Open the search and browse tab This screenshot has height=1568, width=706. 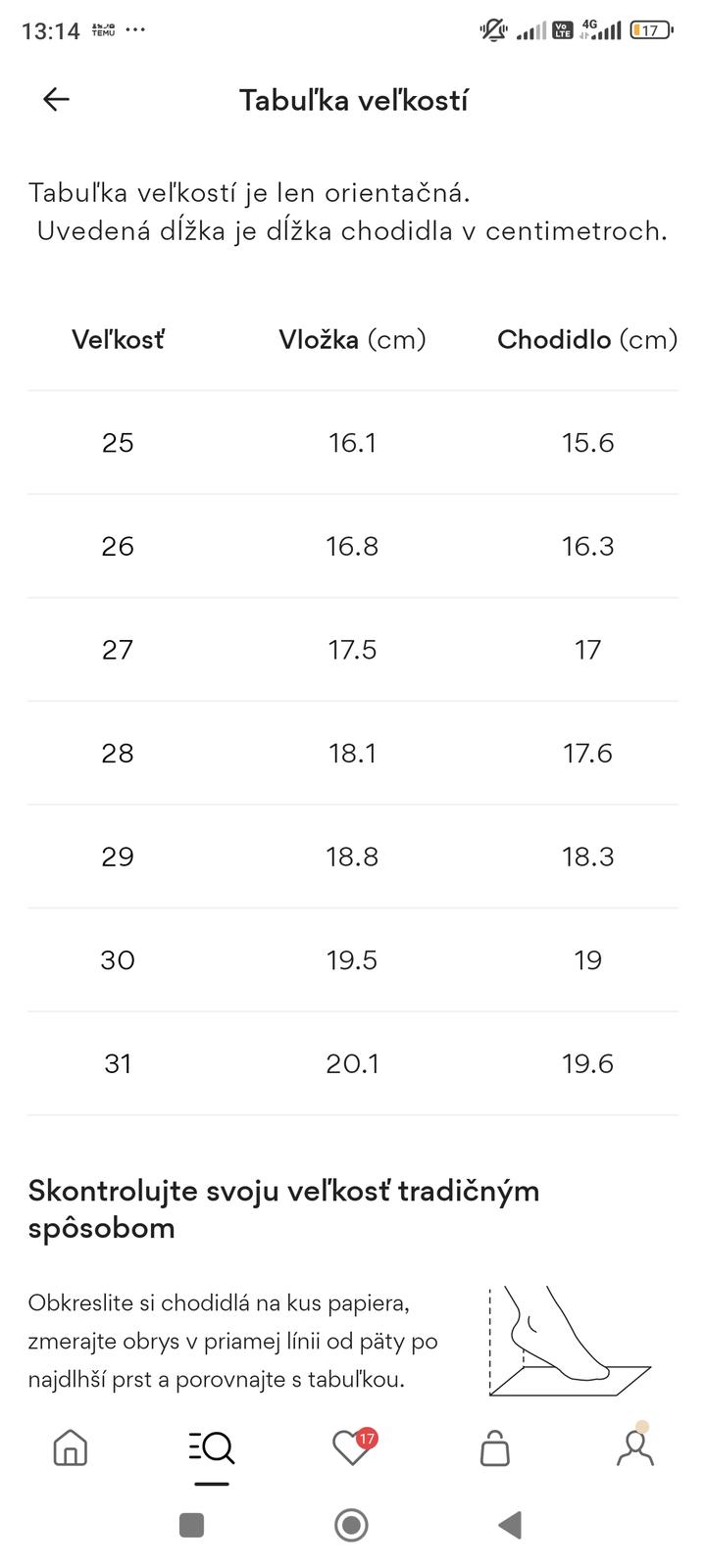(212, 1447)
